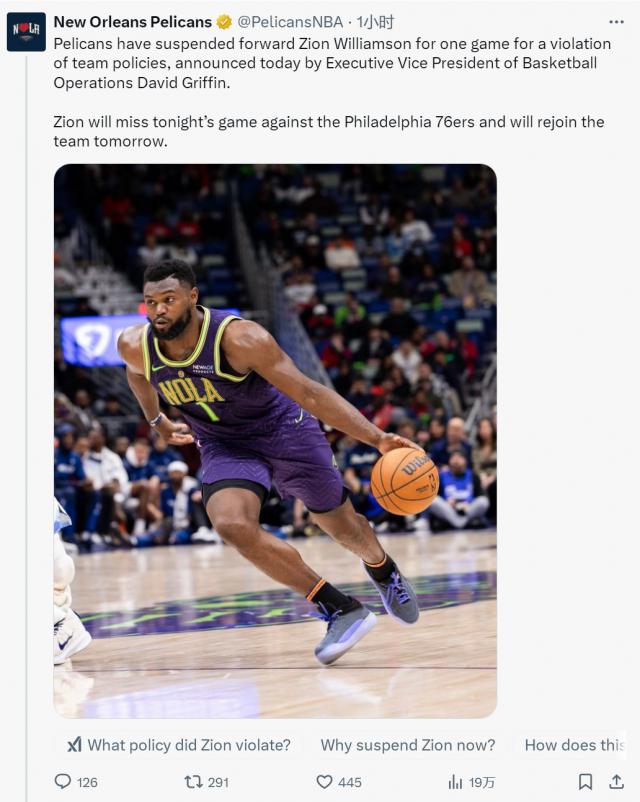This screenshot has width=640, height=802.
Task: Select 'Why suspend Zion now?' suggestion chip
Action: click(x=407, y=745)
